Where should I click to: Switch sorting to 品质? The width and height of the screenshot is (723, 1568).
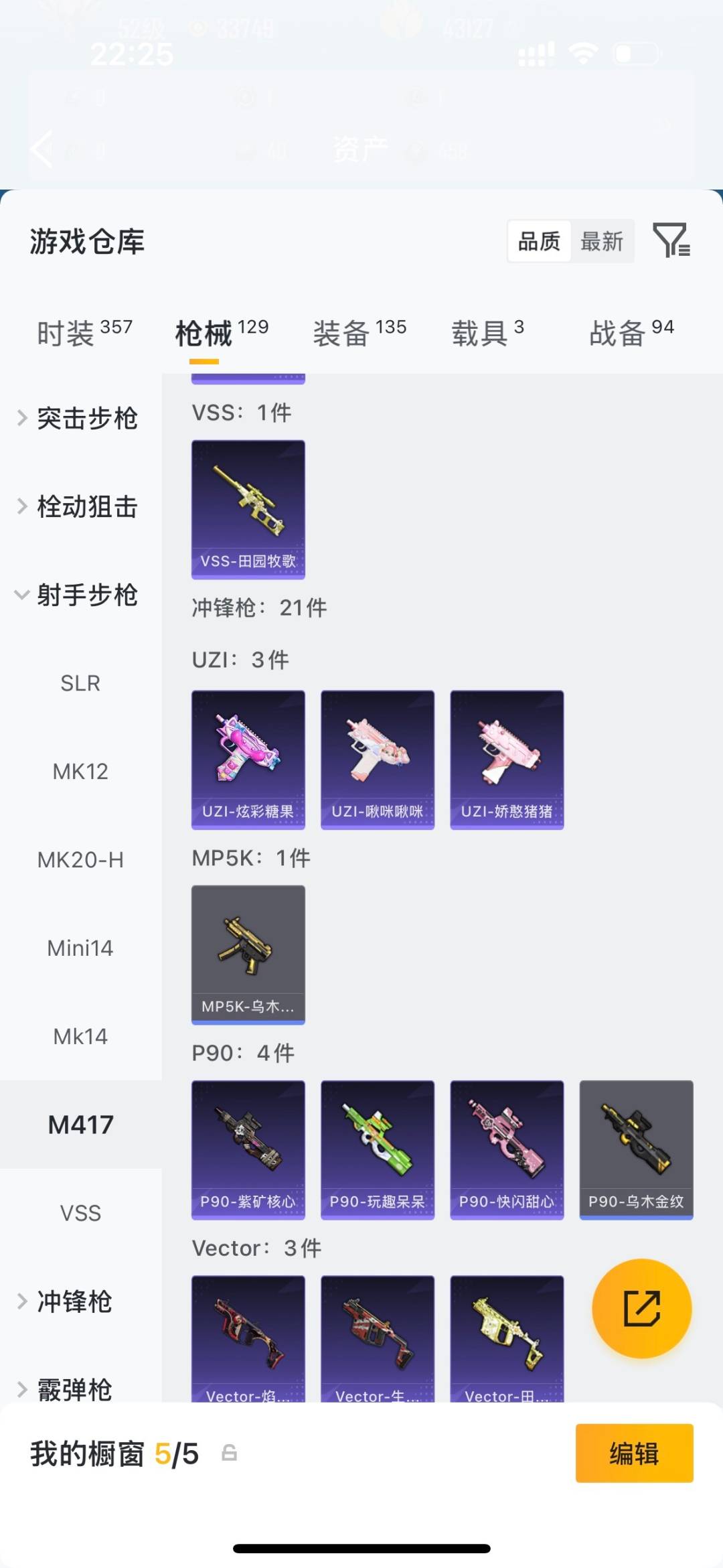tap(539, 241)
